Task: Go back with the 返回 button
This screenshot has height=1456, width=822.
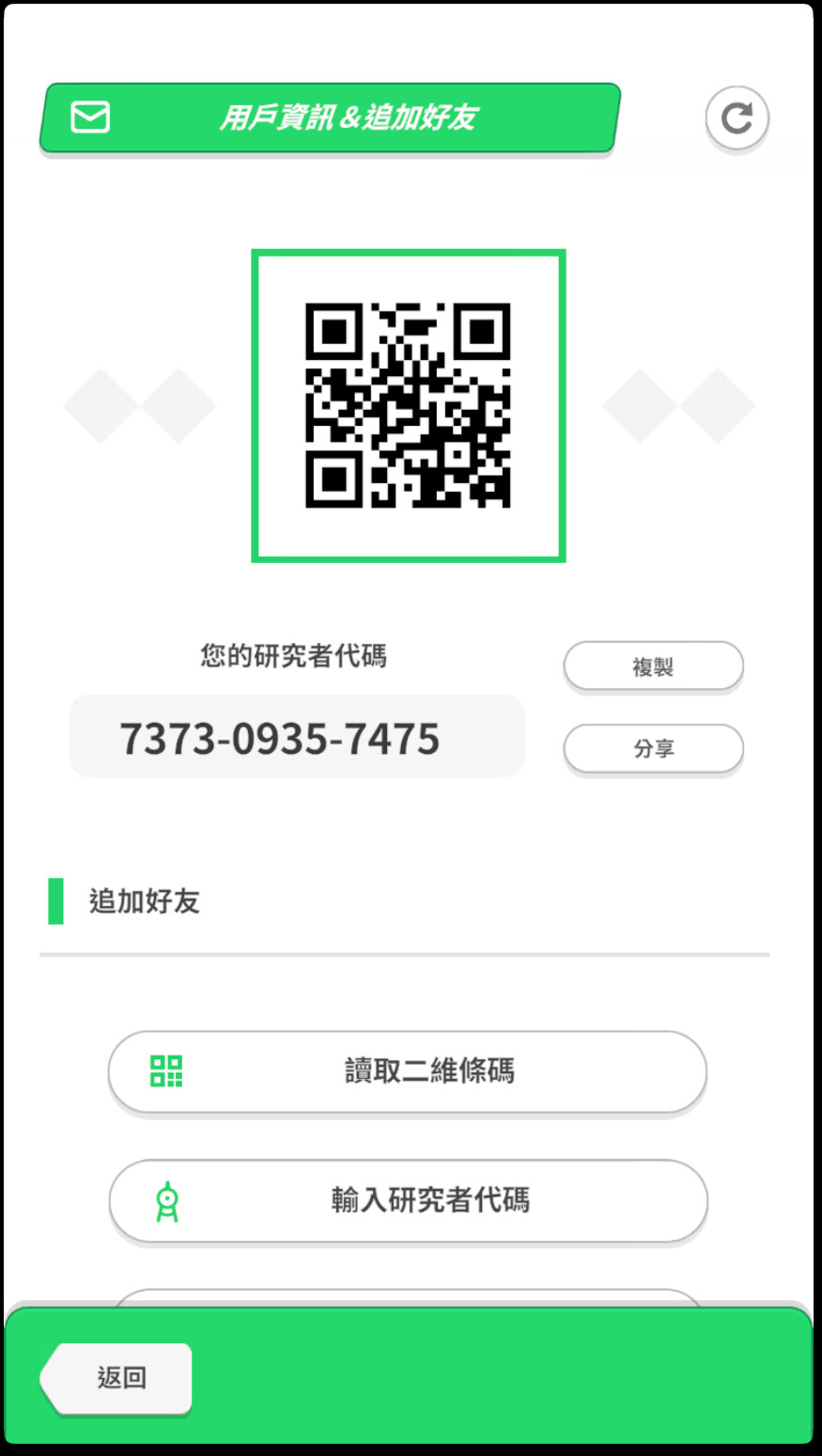Action: tap(117, 1377)
